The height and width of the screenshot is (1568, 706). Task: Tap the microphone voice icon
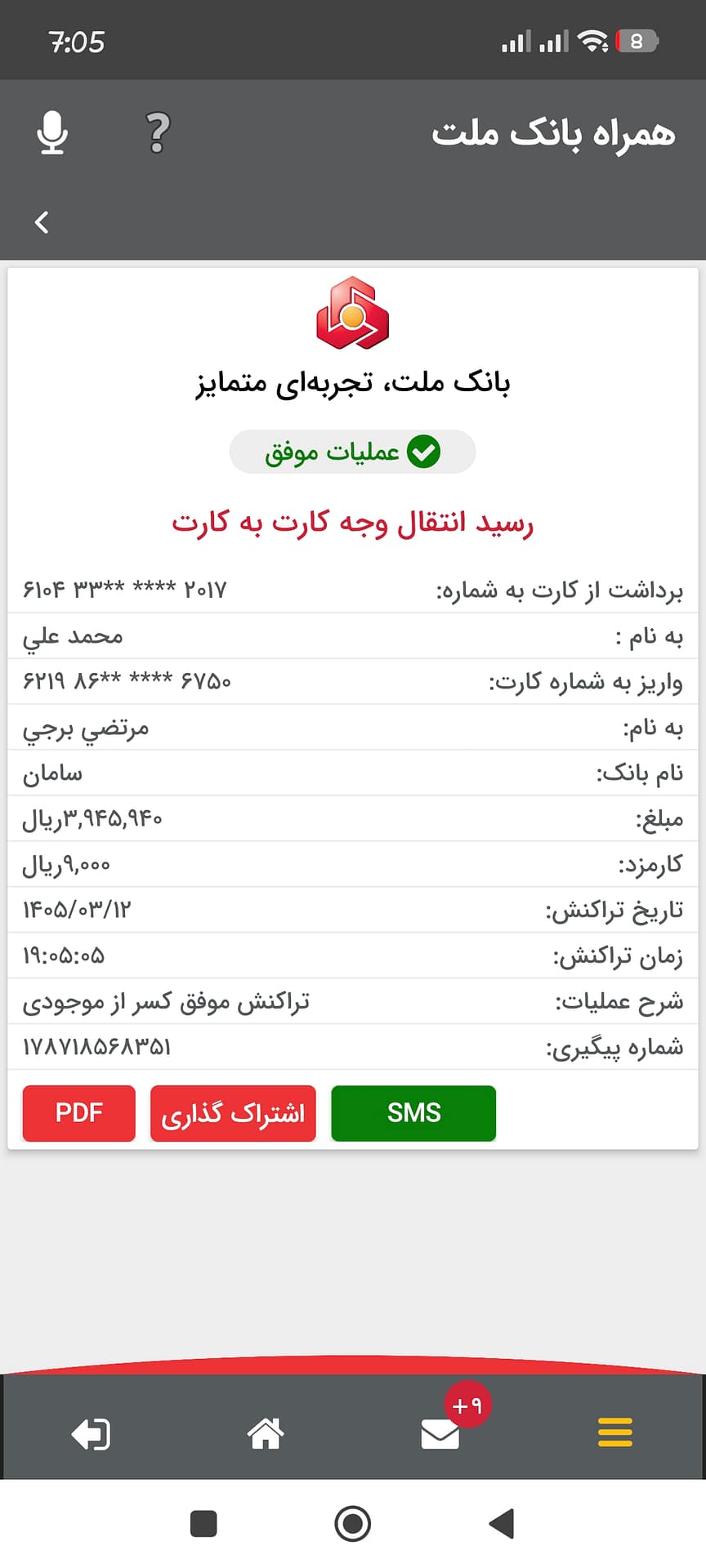[52, 132]
